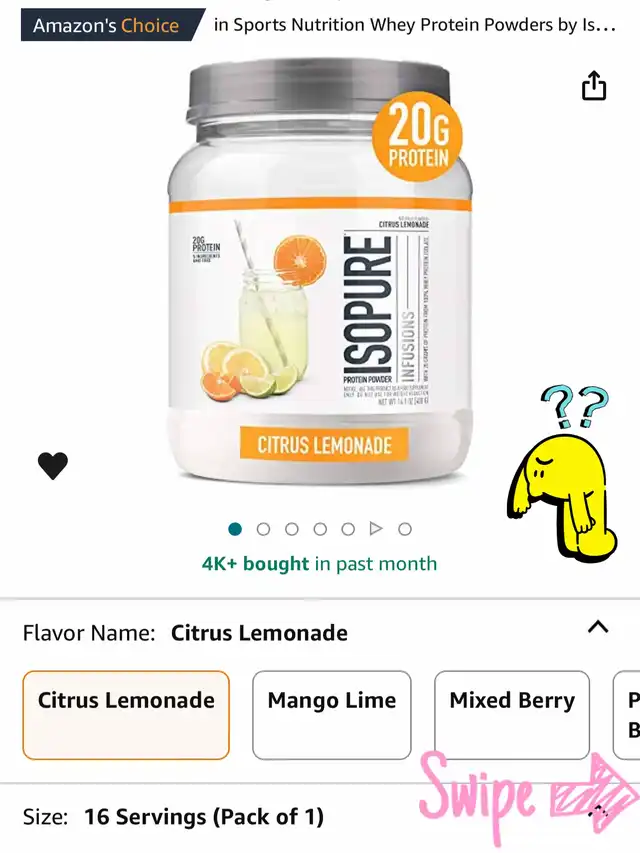Open the Citrus Lemonade product image

click(x=320, y=270)
